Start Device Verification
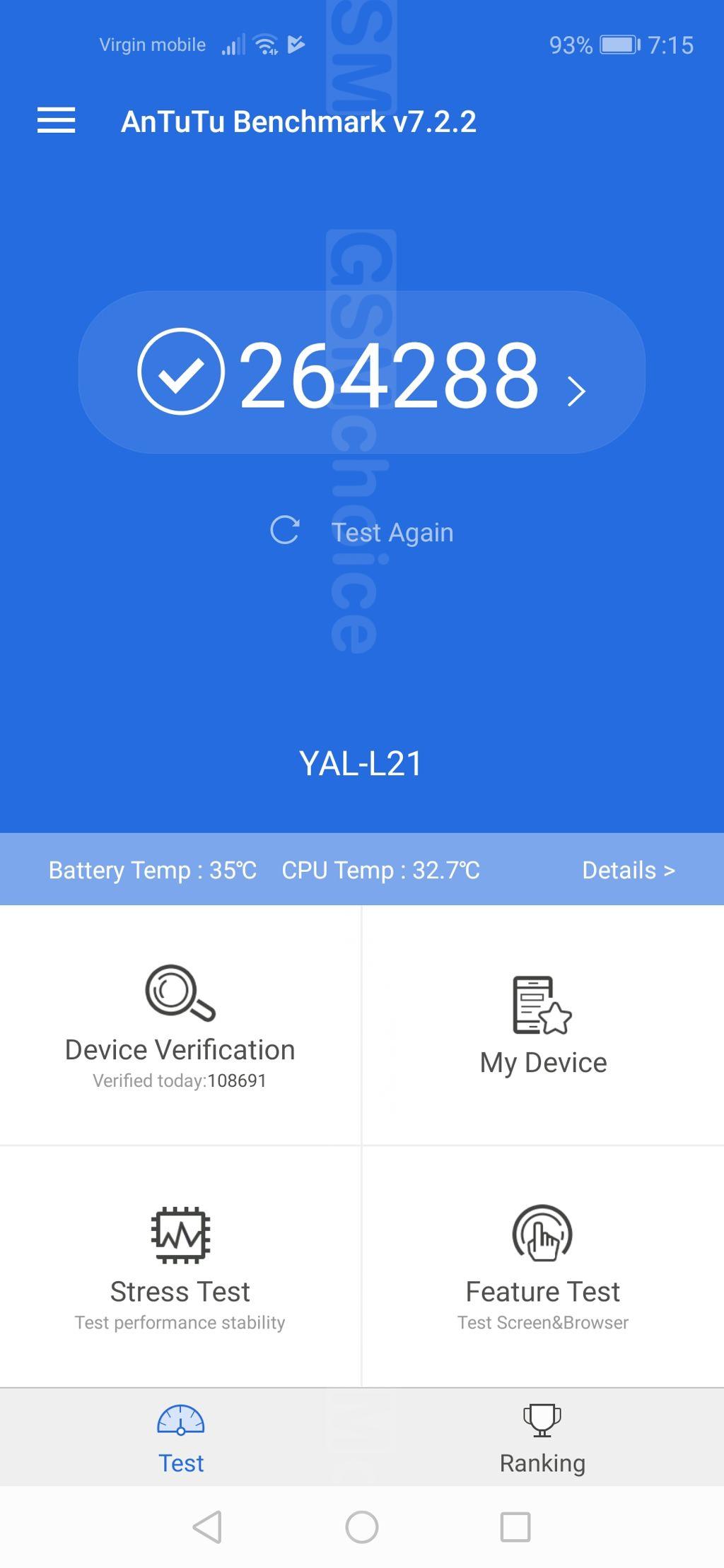The width and height of the screenshot is (724, 1568). pyautogui.click(x=180, y=1026)
